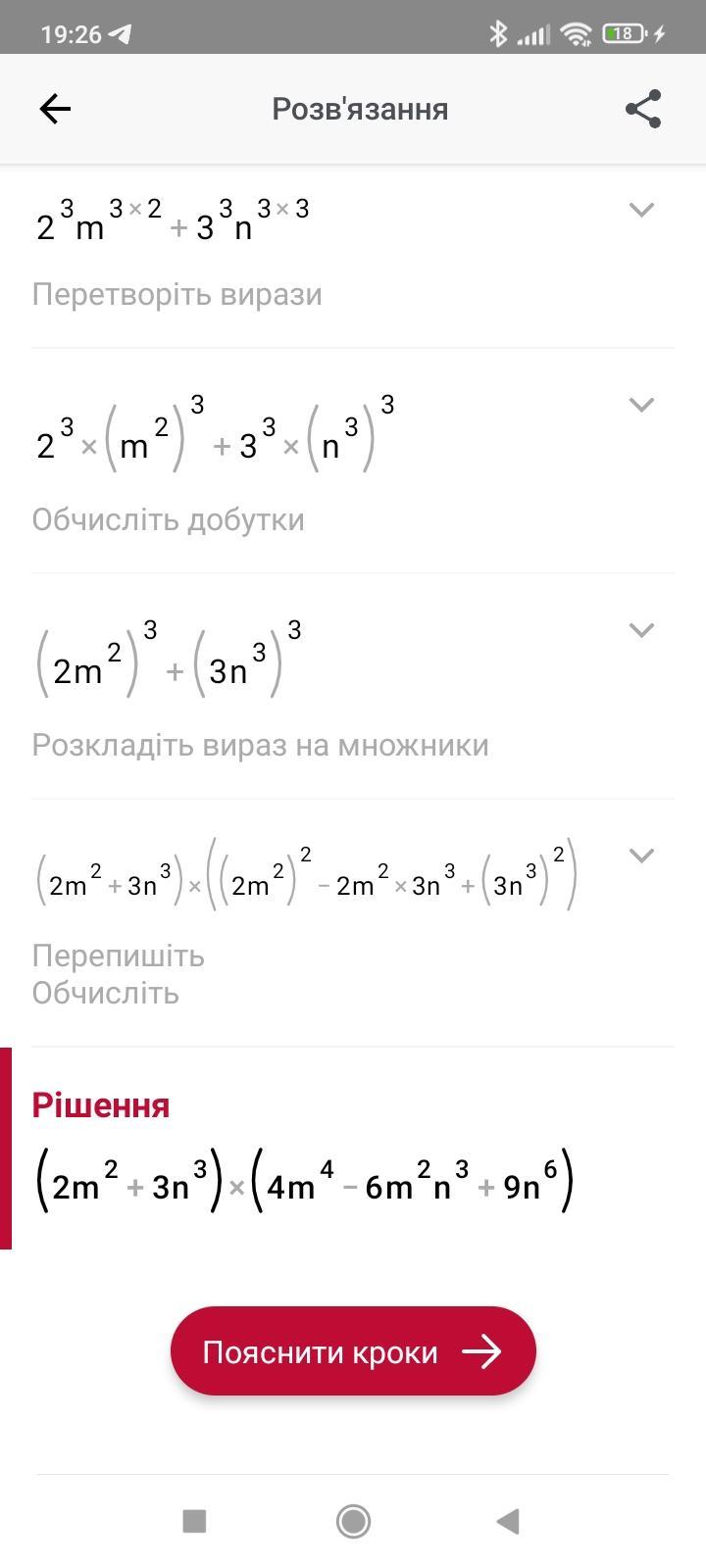Expand the "Обчисліть добутки" step
Screen dimensions: 706x1568
pyautogui.click(x=641, y=404)
